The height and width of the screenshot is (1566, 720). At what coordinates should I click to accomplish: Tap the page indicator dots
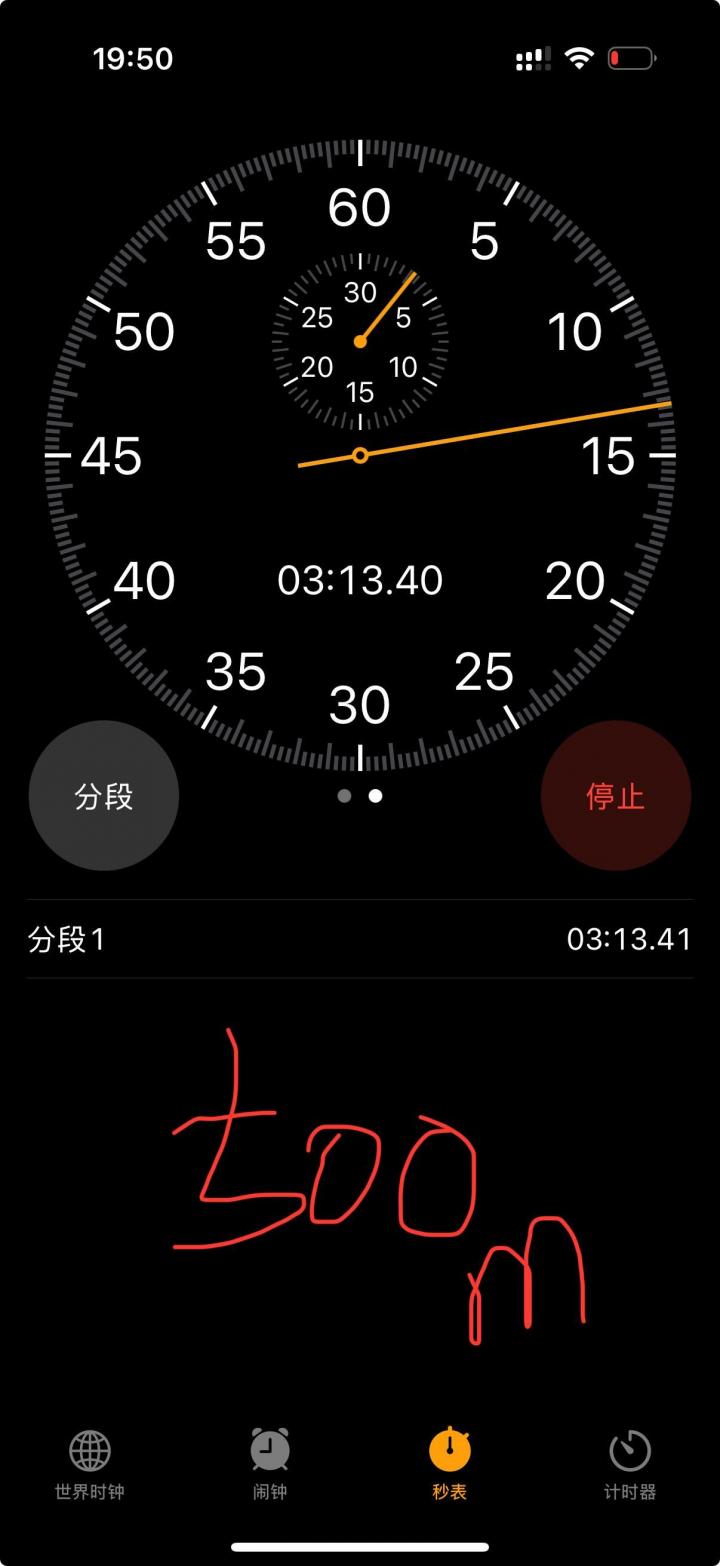tap(360, 796)
